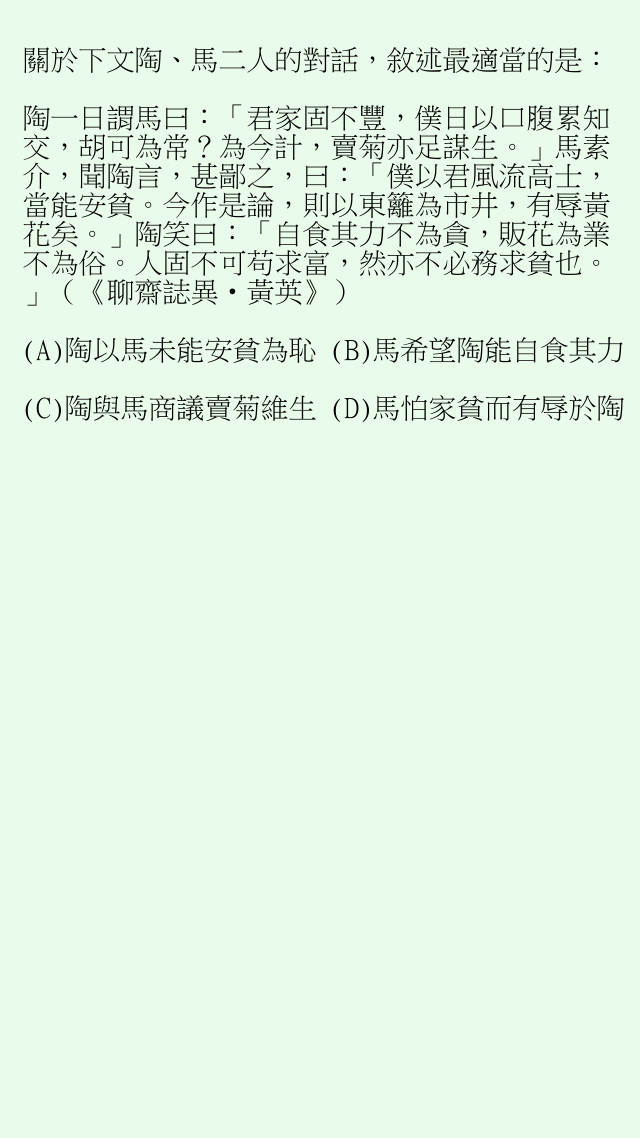Image resolution: width=640 pixels, height=1138 pixels.
Task: Select answer (A) 陶以馬未能安貧為恥
Action: (170, 351)
